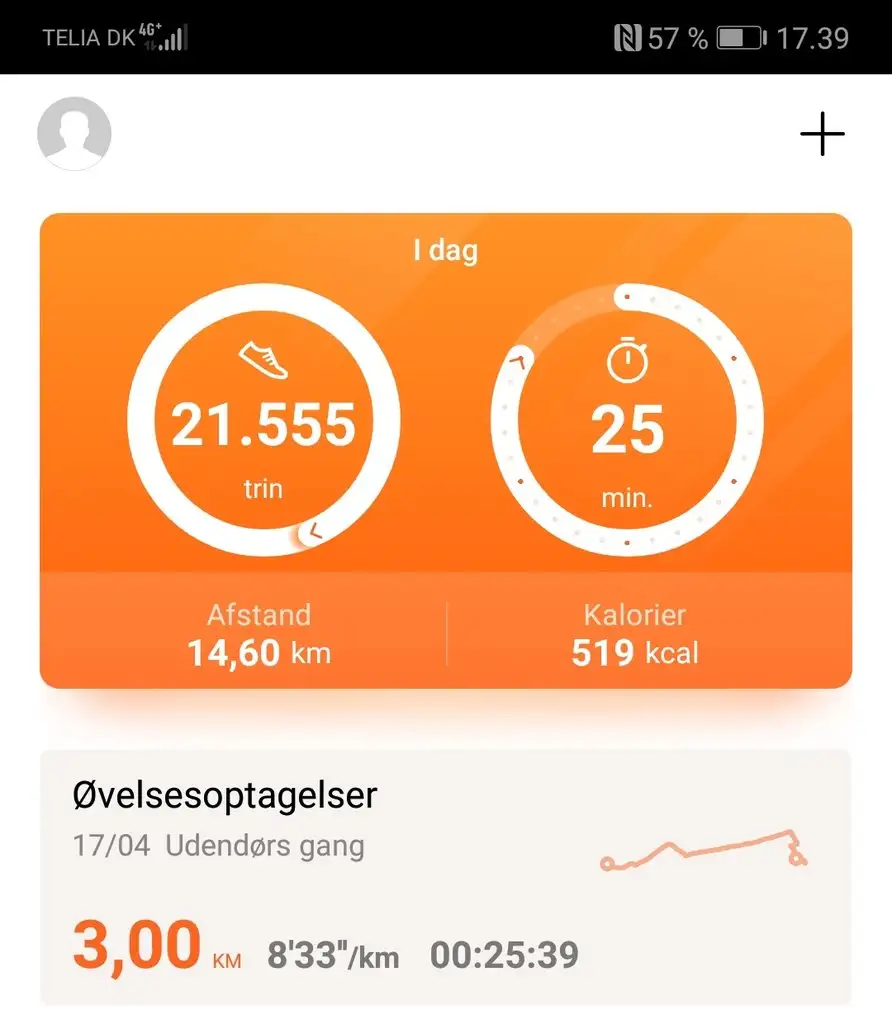Open the Øvelsesoptagelser exercise card
This screenshot has width=892, height=1024.
(x=445, y=875)
